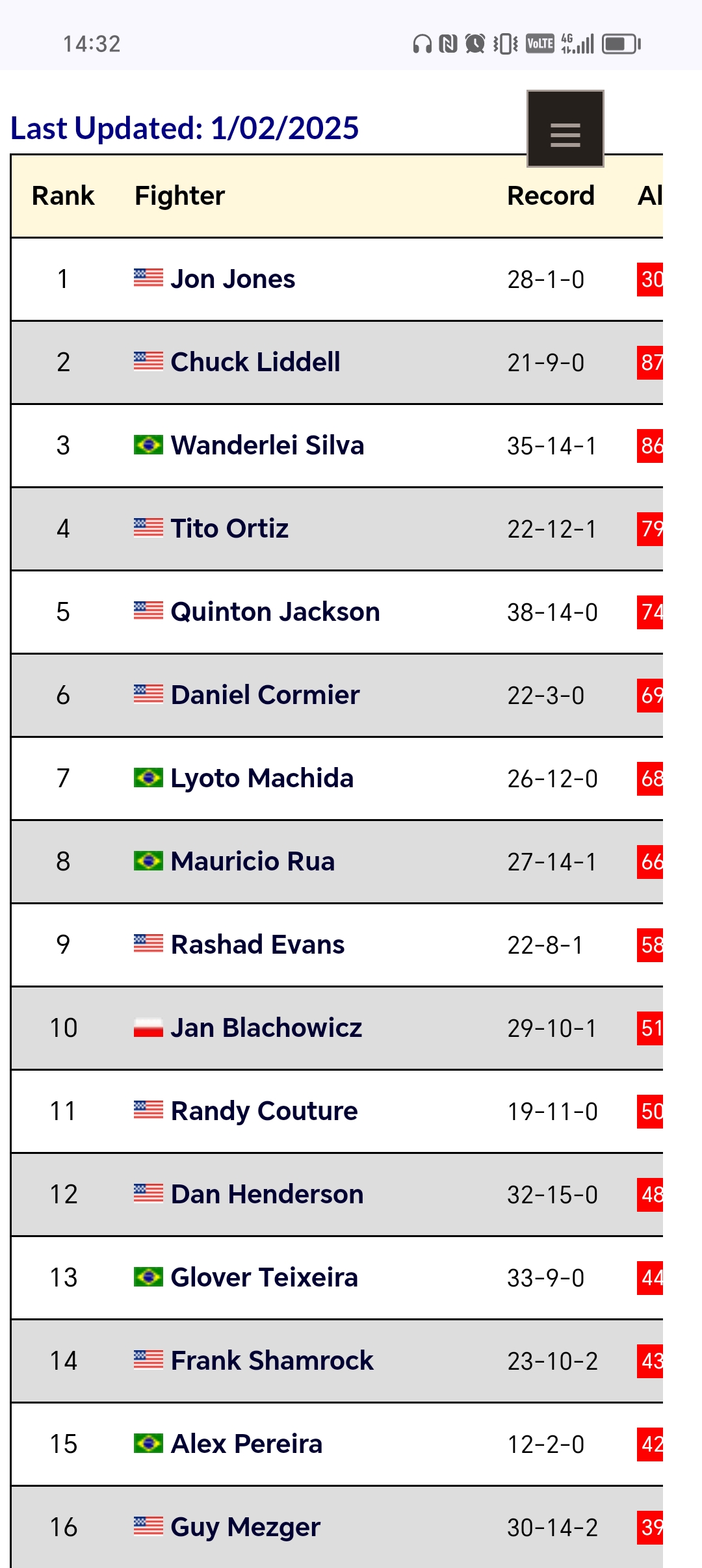View Alex Pereira's profile
The image size is (702, 1568).
pos(246,1444)
